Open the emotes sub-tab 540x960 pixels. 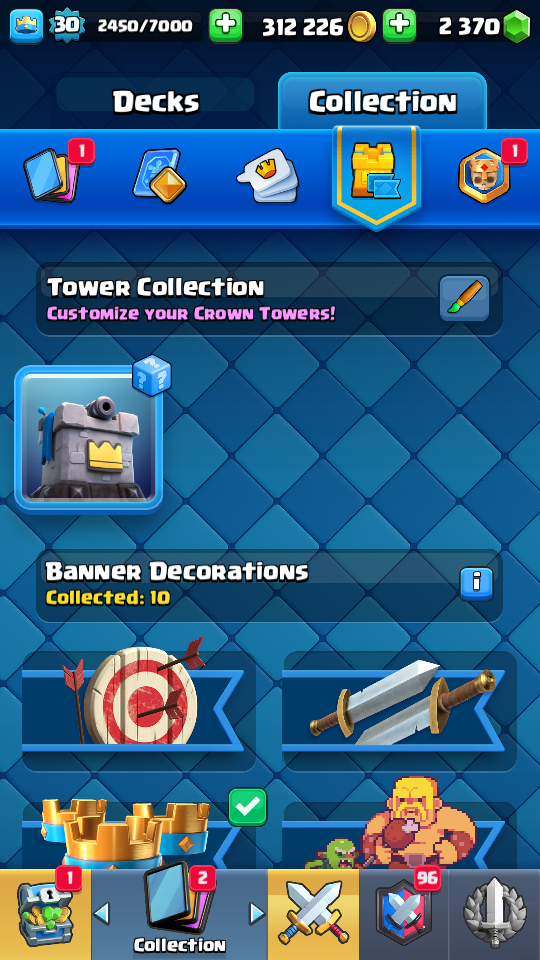[268, 176]
